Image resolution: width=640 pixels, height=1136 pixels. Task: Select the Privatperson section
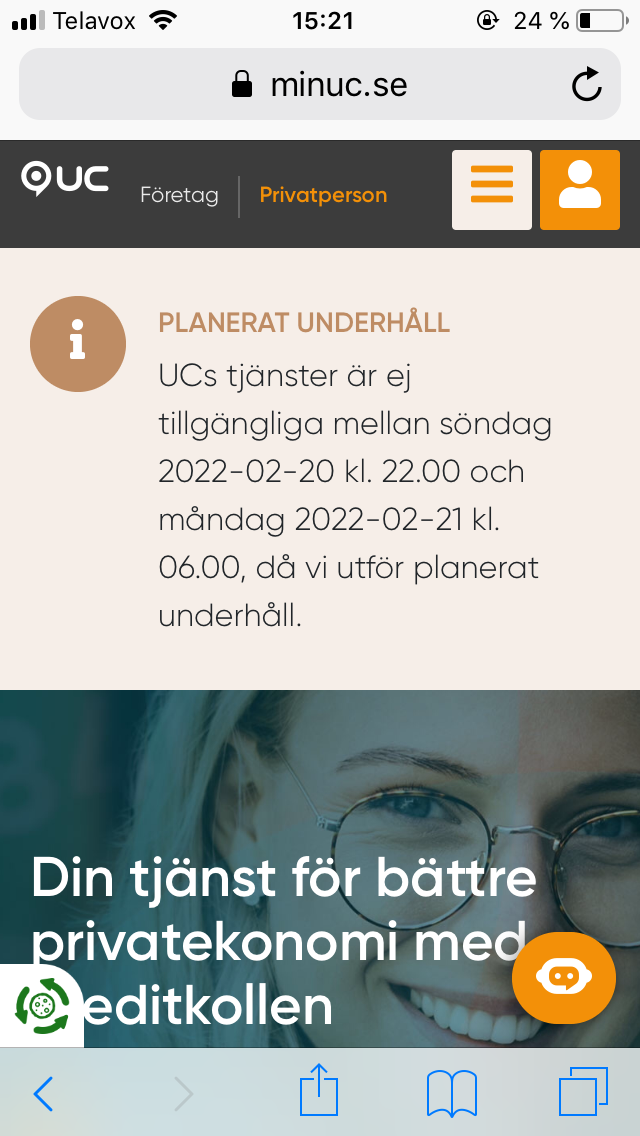(x=323, y=195)
